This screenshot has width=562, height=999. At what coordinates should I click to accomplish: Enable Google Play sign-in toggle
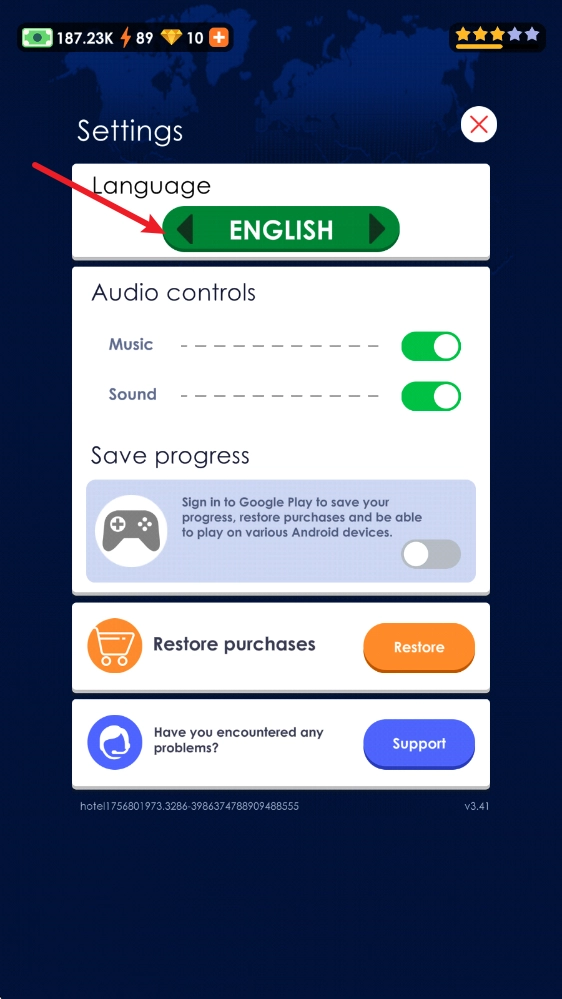coord(431,554)
